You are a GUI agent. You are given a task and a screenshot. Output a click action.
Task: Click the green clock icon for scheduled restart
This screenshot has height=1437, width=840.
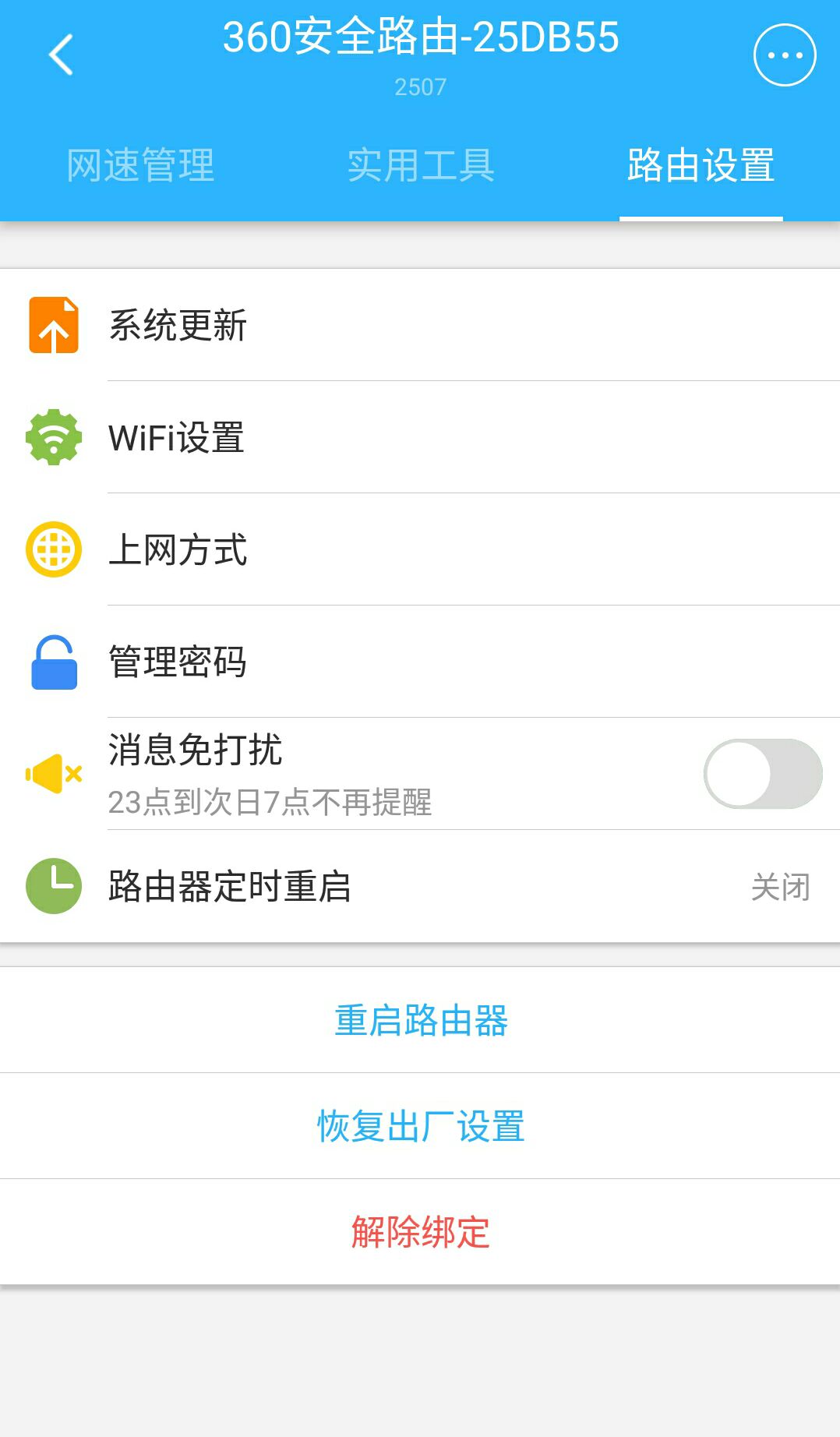(53, 885)
